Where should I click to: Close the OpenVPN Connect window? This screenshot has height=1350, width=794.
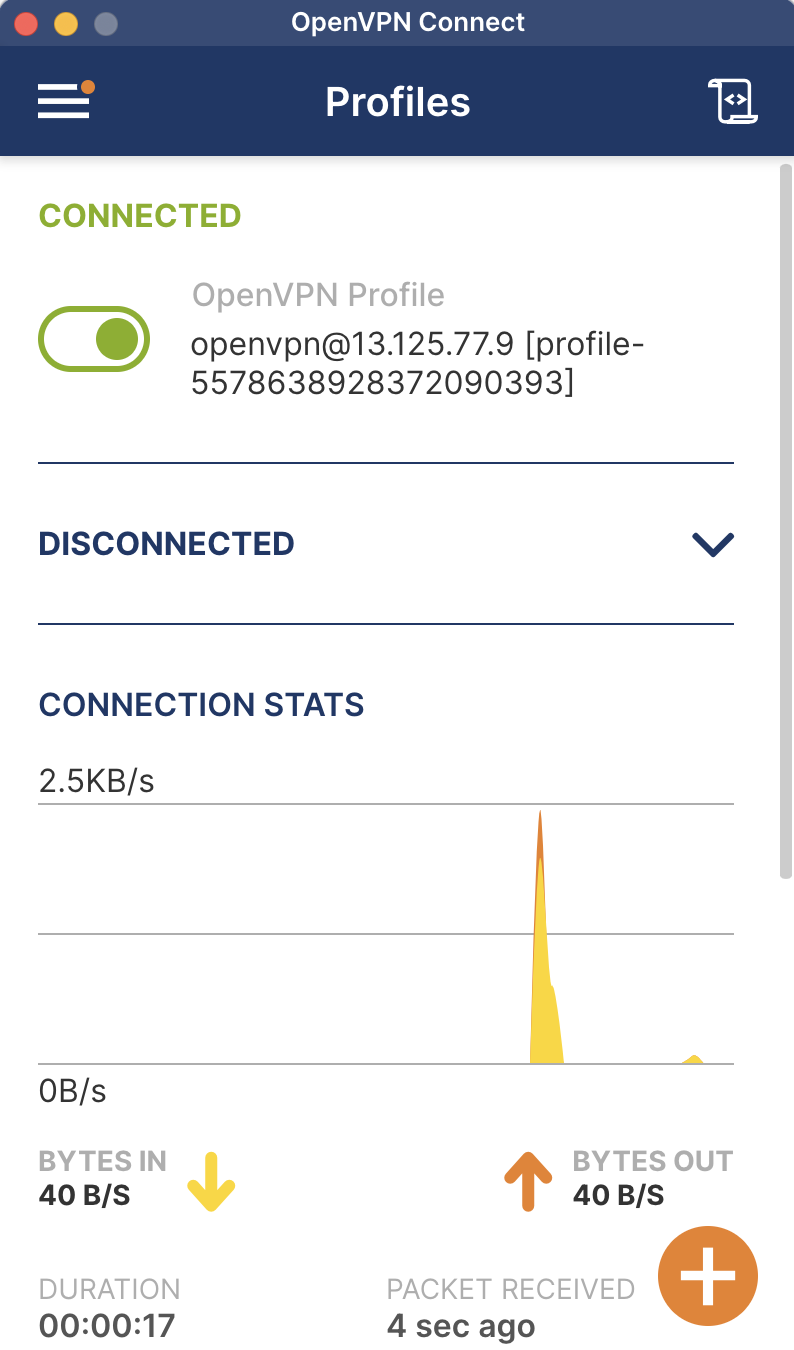[27, 23]
